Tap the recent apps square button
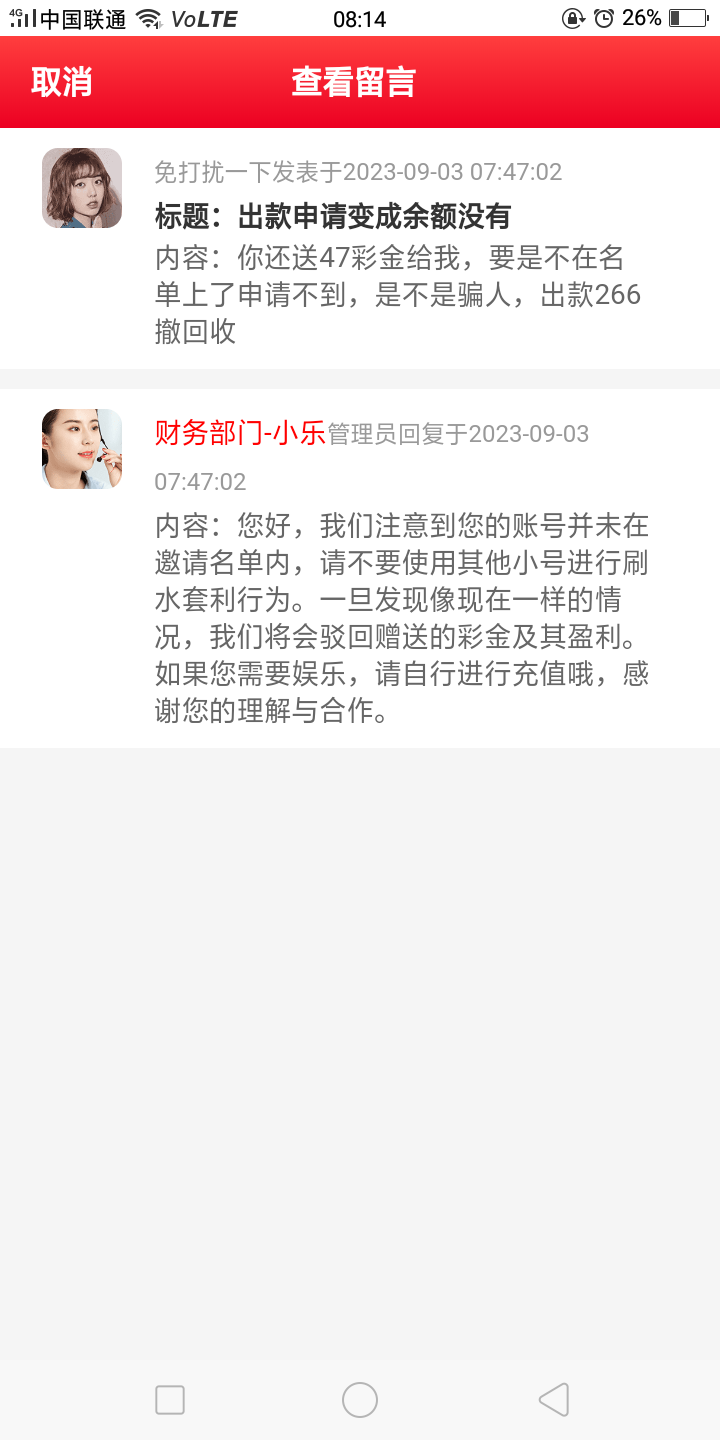 (169, 1400)
